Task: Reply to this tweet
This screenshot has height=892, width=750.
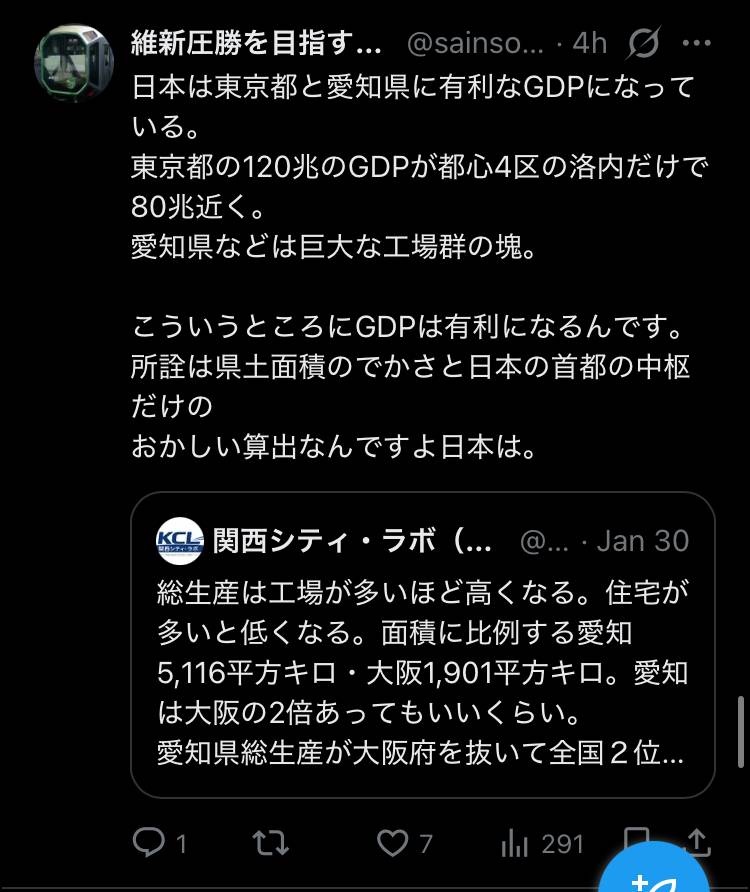Action: [149, 844]
